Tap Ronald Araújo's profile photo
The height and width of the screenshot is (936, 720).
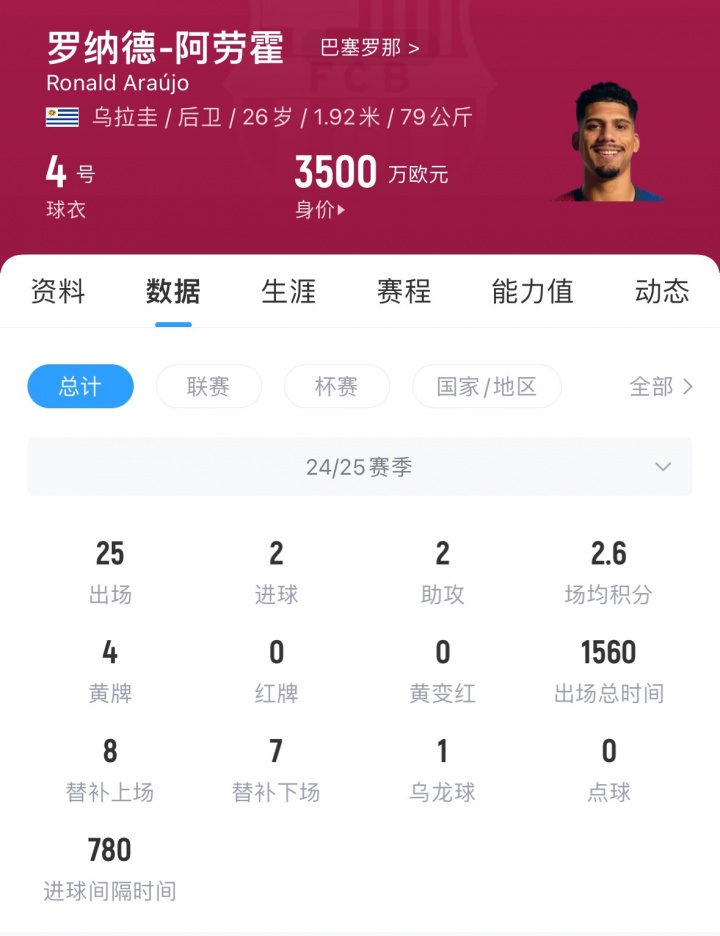tap(608, 143)
